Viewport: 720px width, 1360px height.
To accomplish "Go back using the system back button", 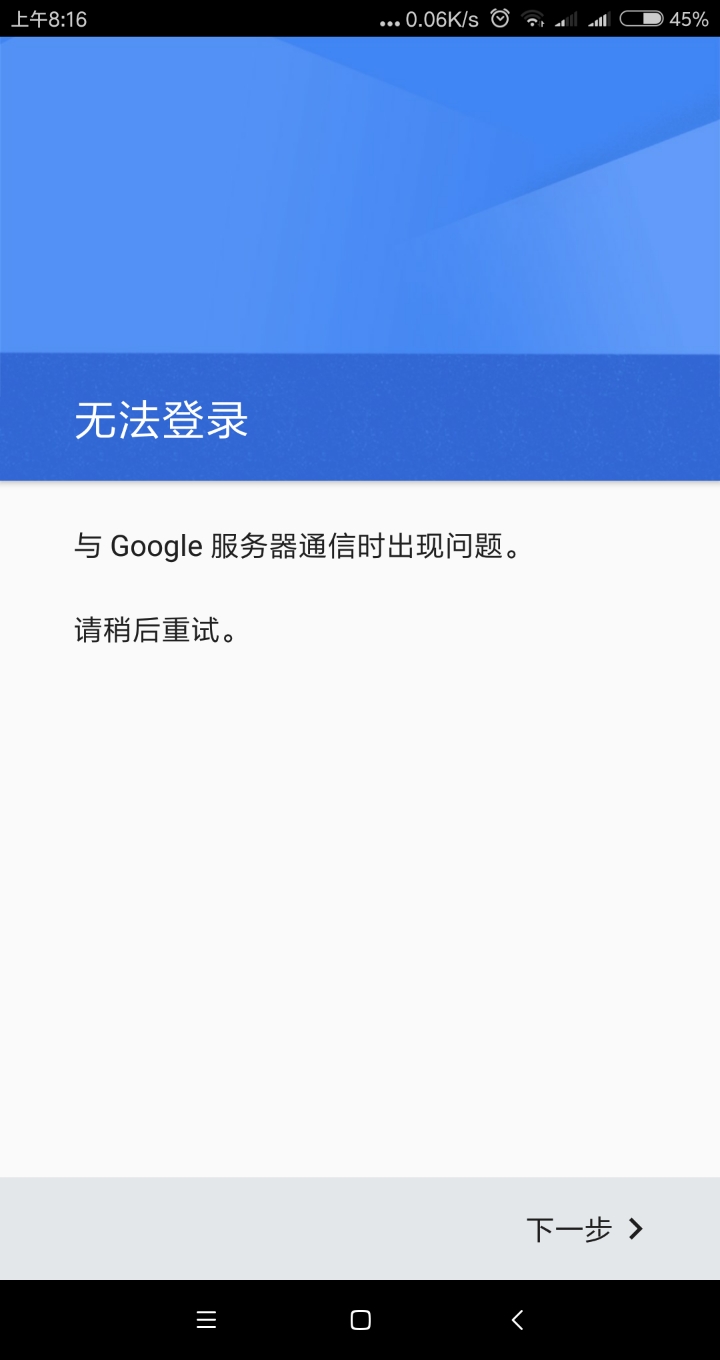I will (x=517, y=1320).
